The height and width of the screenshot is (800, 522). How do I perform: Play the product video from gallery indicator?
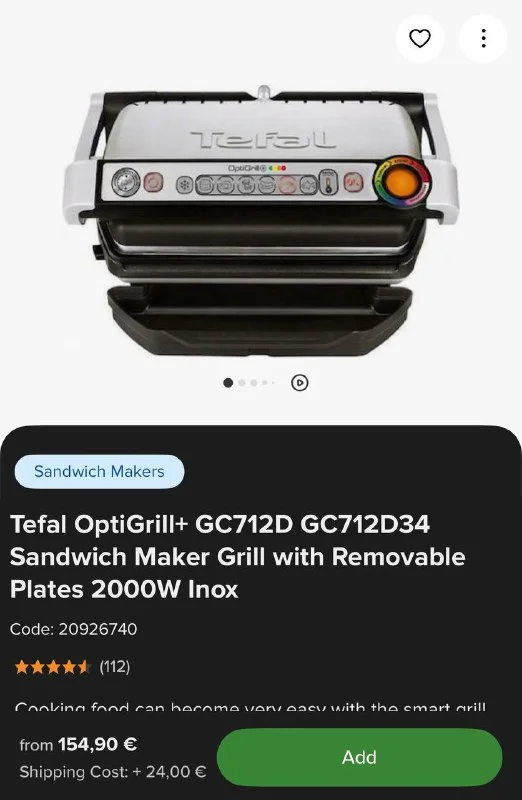pos(300,383)
